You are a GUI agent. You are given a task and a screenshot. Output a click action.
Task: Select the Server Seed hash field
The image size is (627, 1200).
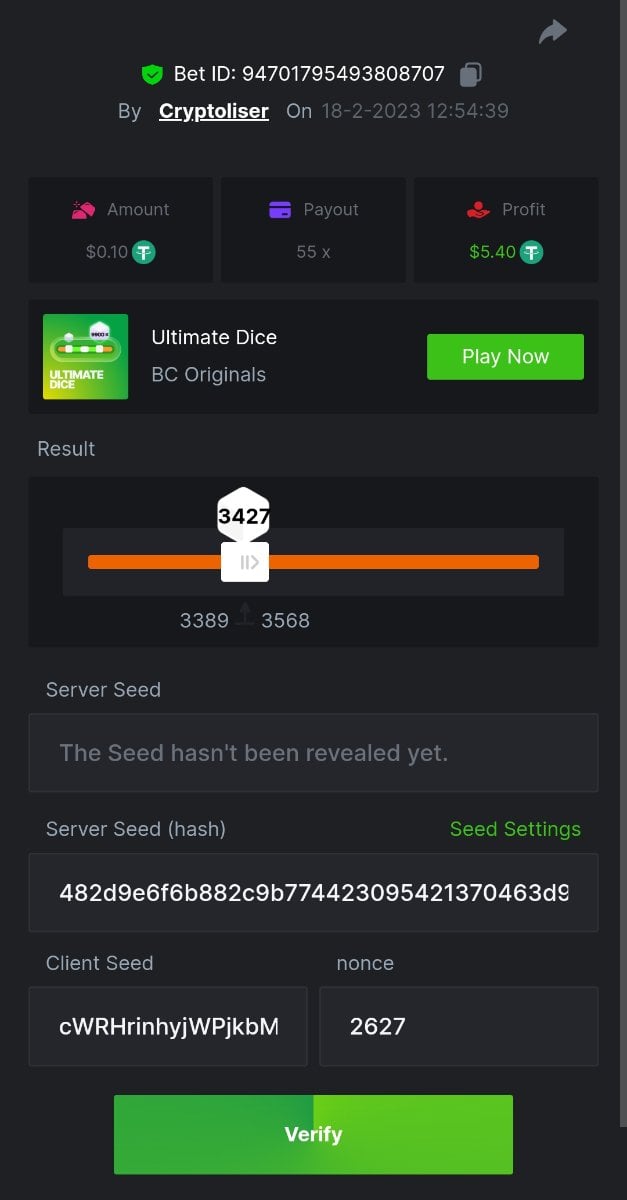tap(313, 893)
